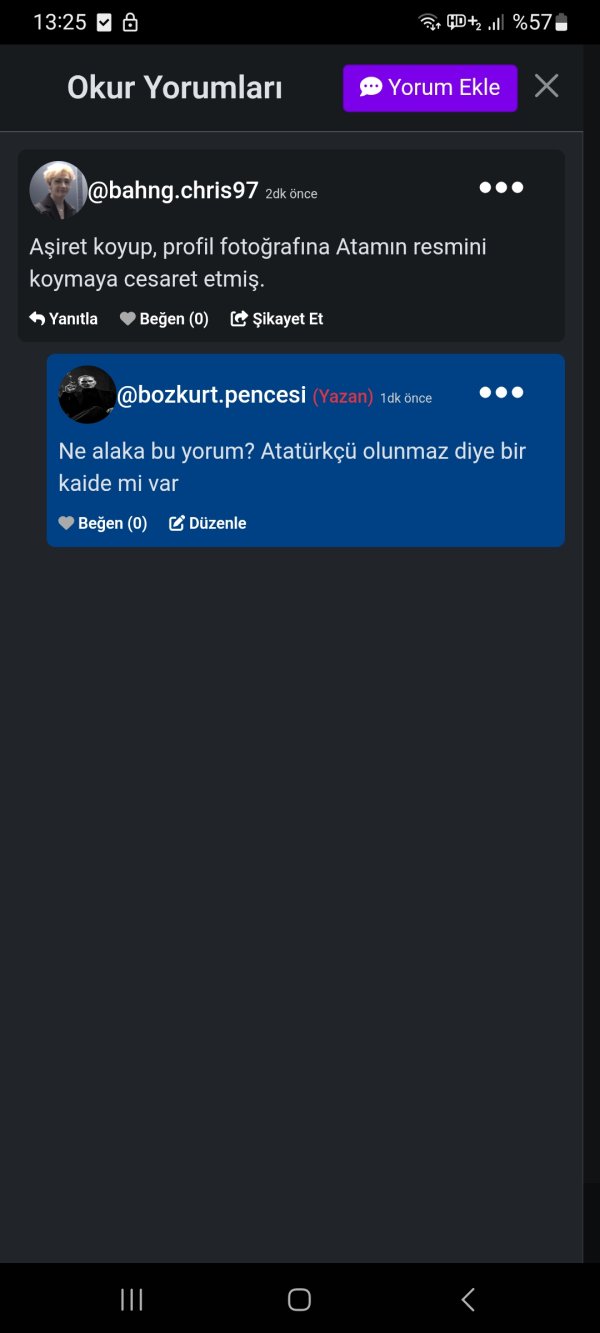
Task: Like bahng.chris97's comment
Action: point(164,319)
